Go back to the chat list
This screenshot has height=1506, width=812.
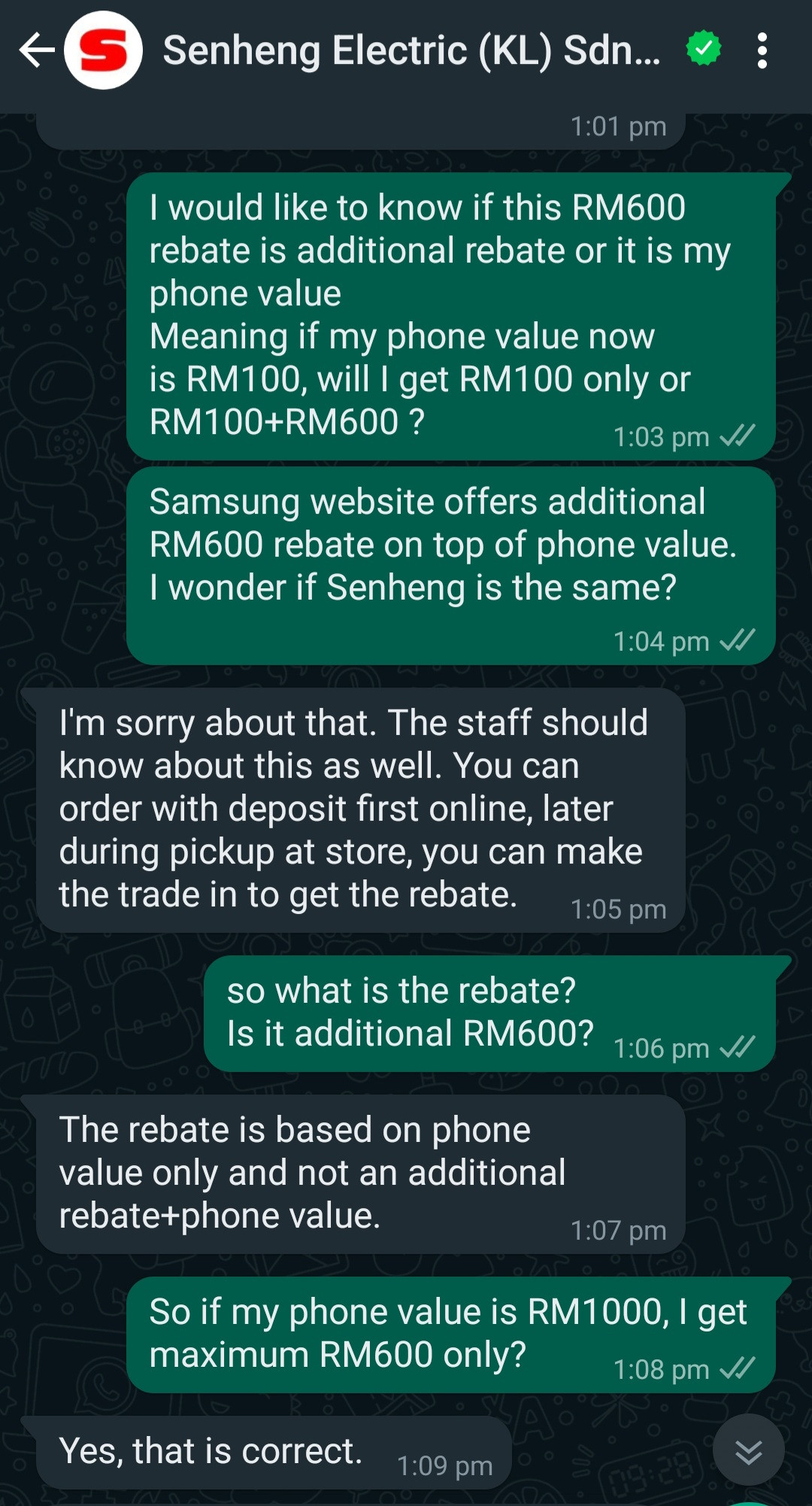tap(37, 50)
